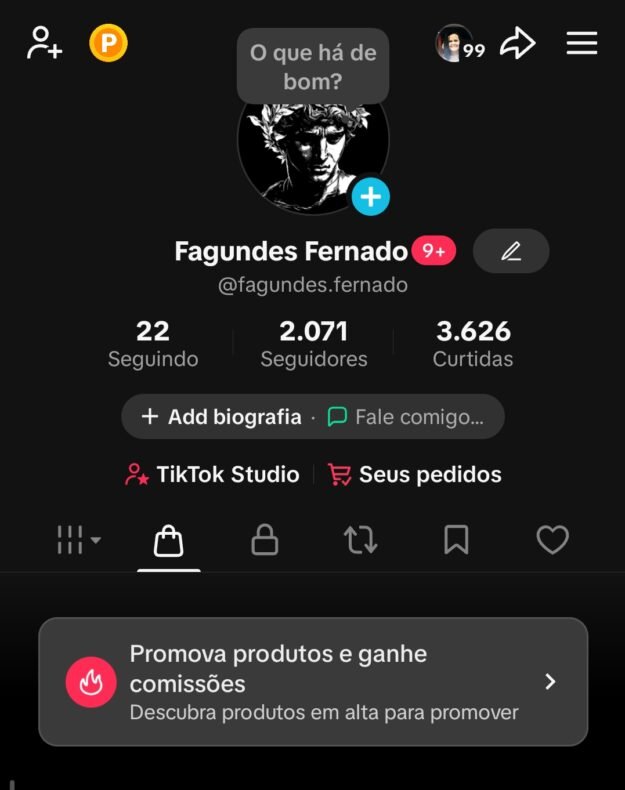
Task: Open profile views avatar with 99
Action: point(458,43)
